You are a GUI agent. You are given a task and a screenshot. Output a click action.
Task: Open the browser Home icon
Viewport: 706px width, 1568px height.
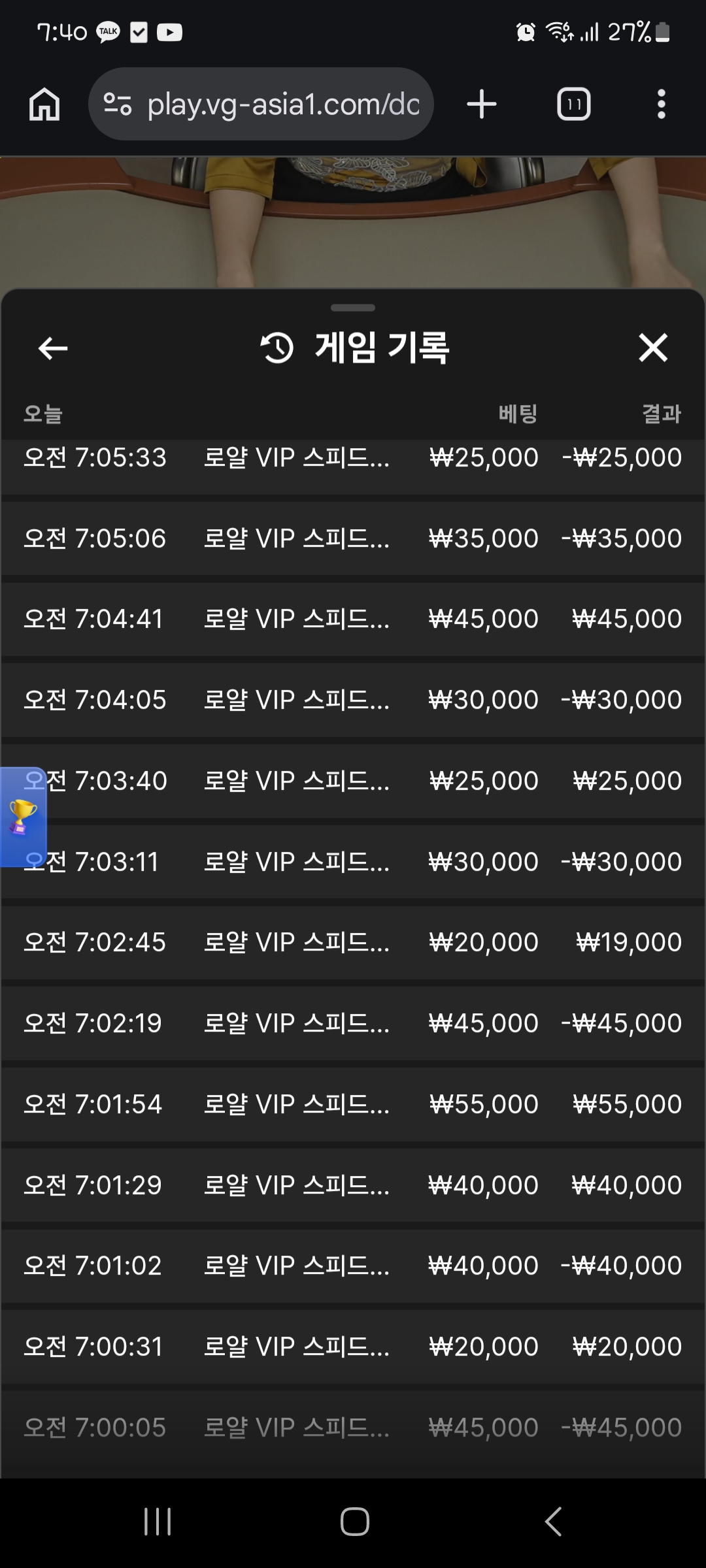pyautogui.click(x=43, y=104)
